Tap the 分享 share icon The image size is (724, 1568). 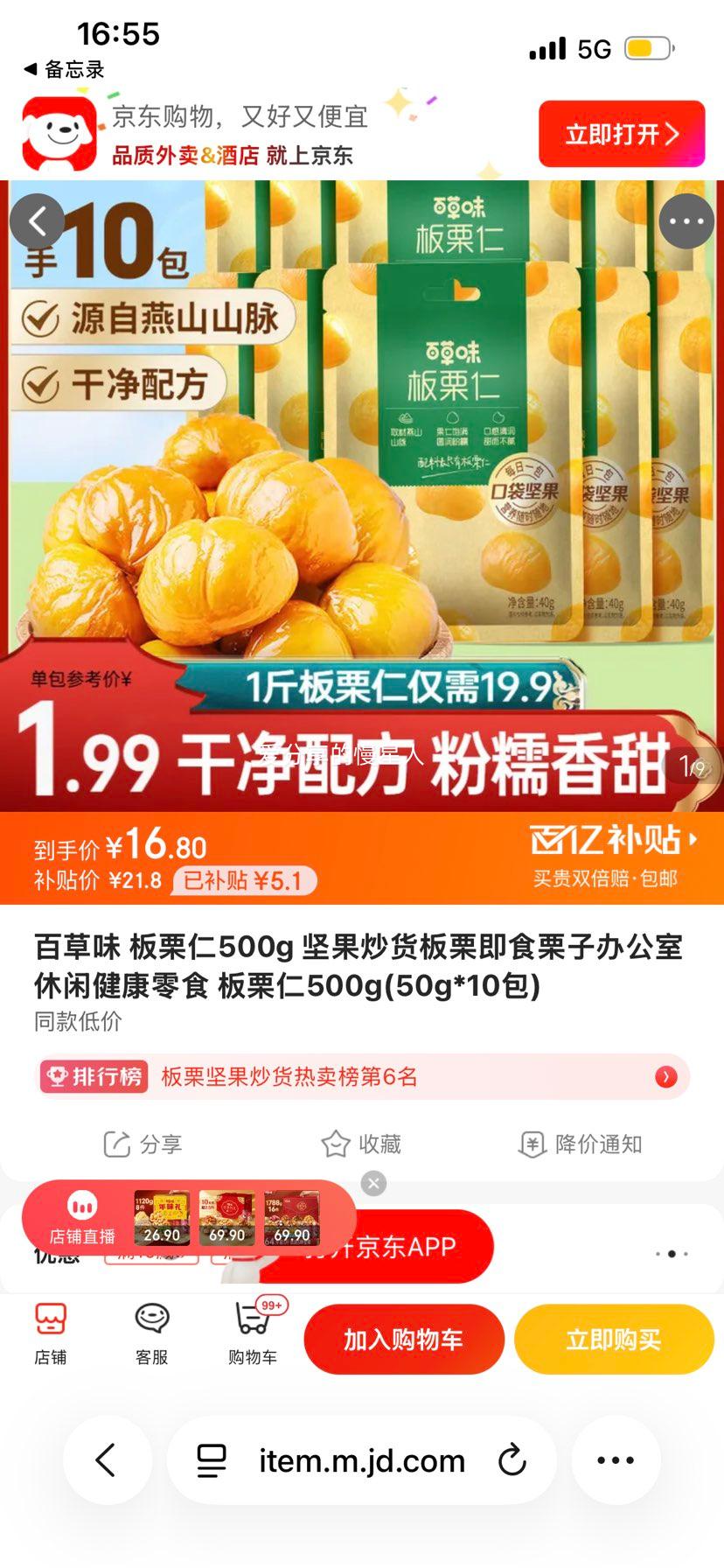(144, 1144)
